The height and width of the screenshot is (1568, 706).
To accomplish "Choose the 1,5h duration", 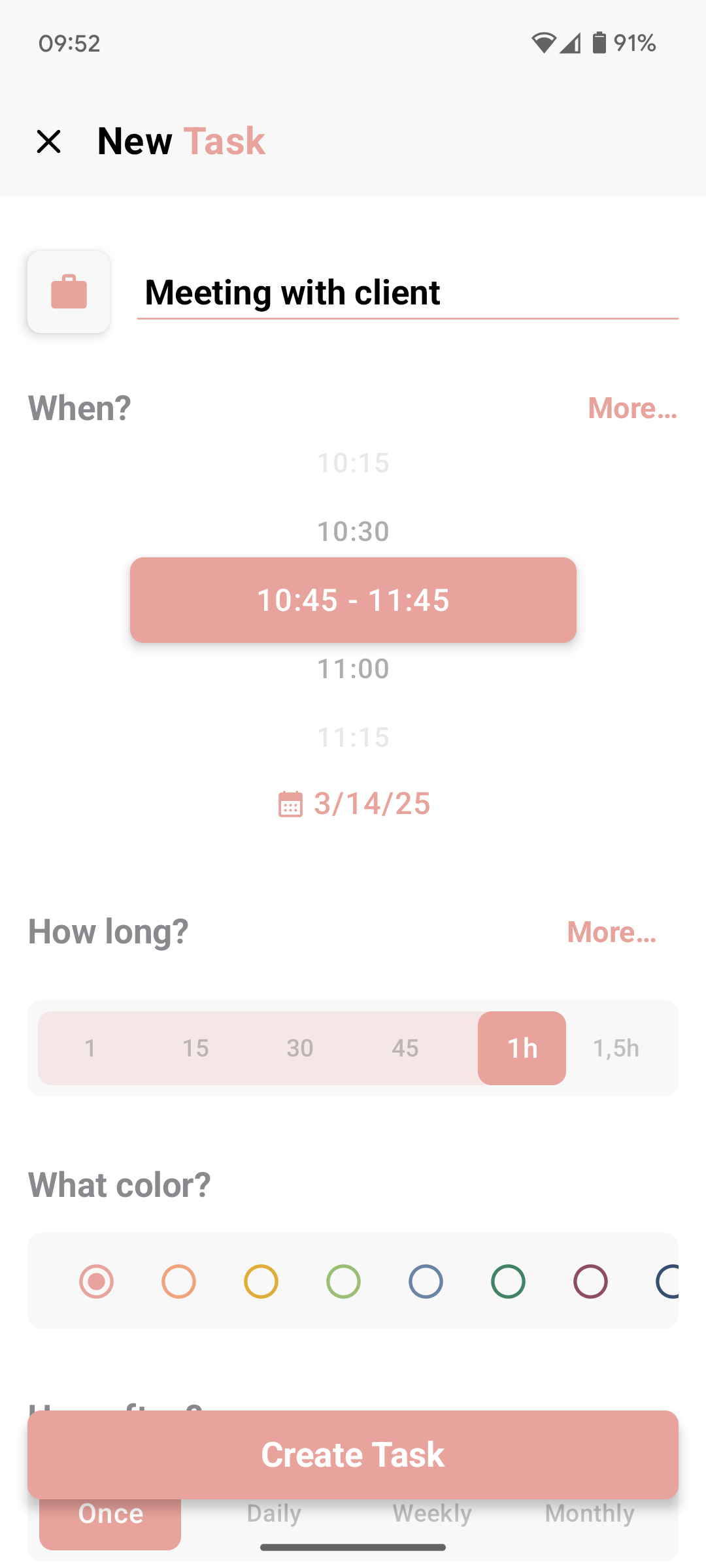I will coord(616,1048).
